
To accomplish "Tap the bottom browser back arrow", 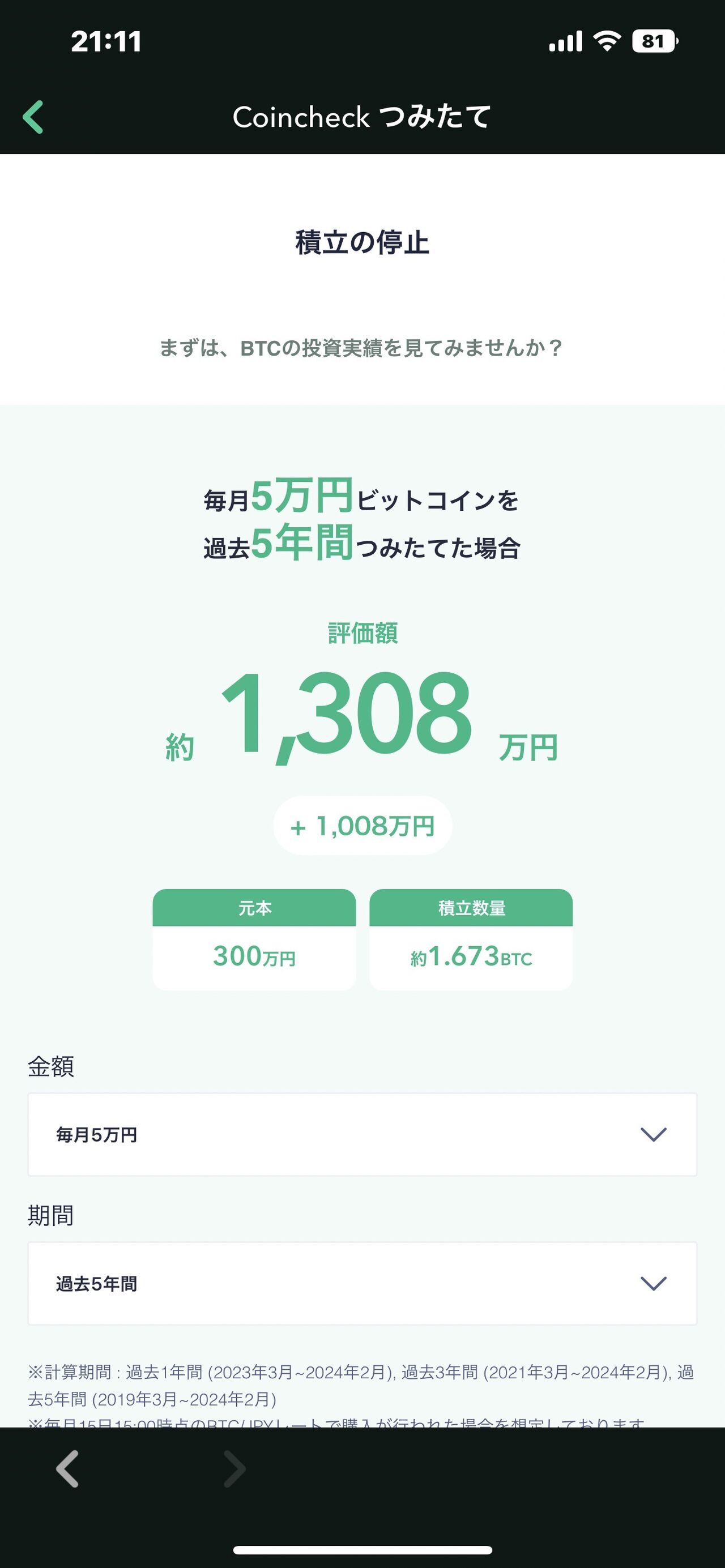I will pos(67,1469).
